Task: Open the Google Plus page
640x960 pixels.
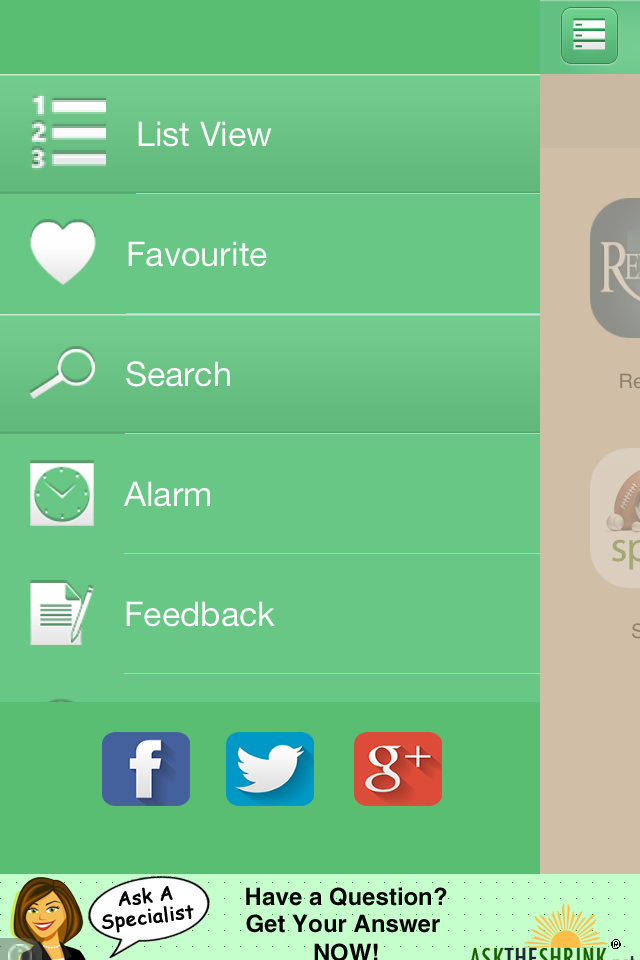Action: tap(397, 768)
